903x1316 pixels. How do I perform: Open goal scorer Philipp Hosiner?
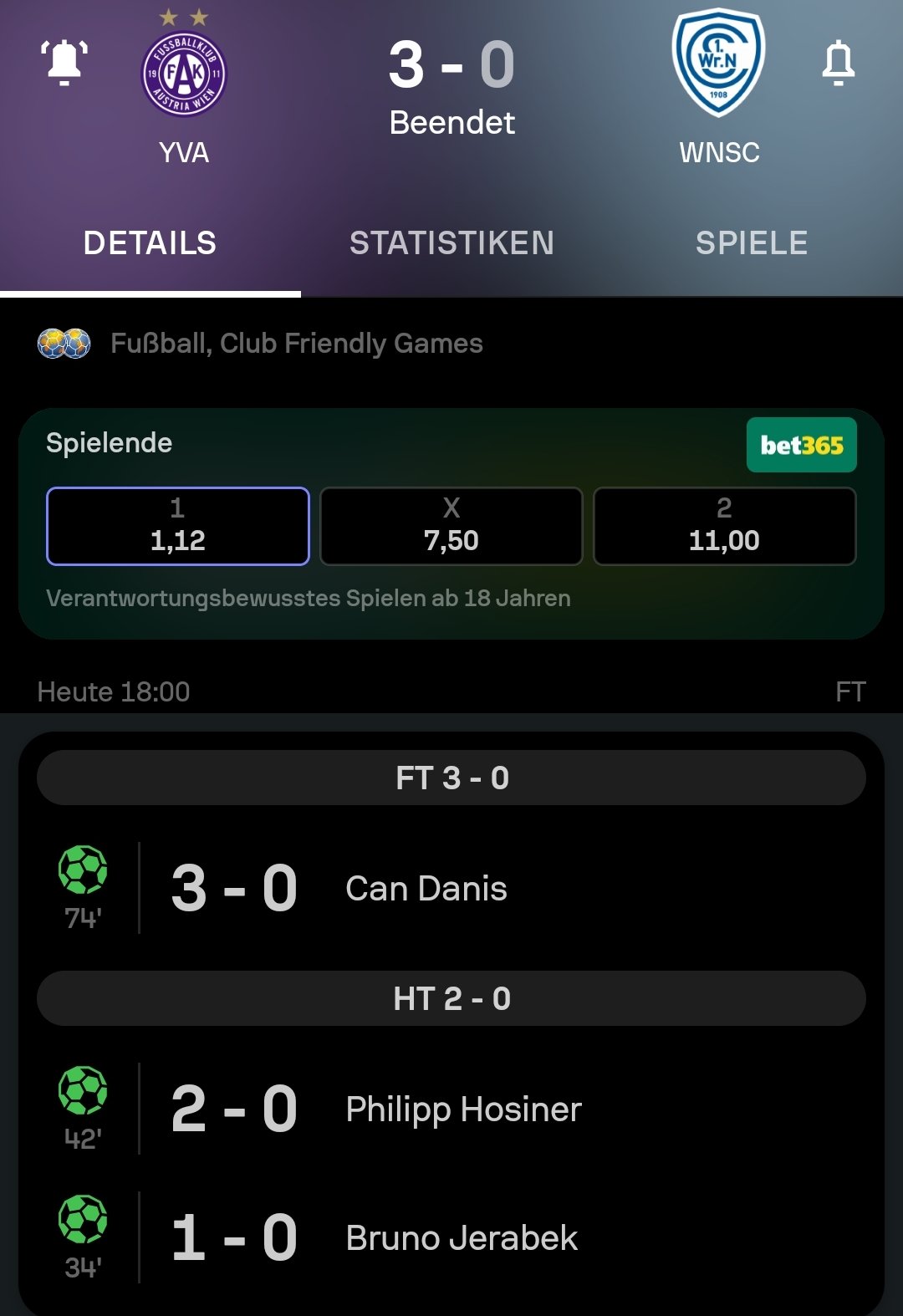pos(463,1109)
